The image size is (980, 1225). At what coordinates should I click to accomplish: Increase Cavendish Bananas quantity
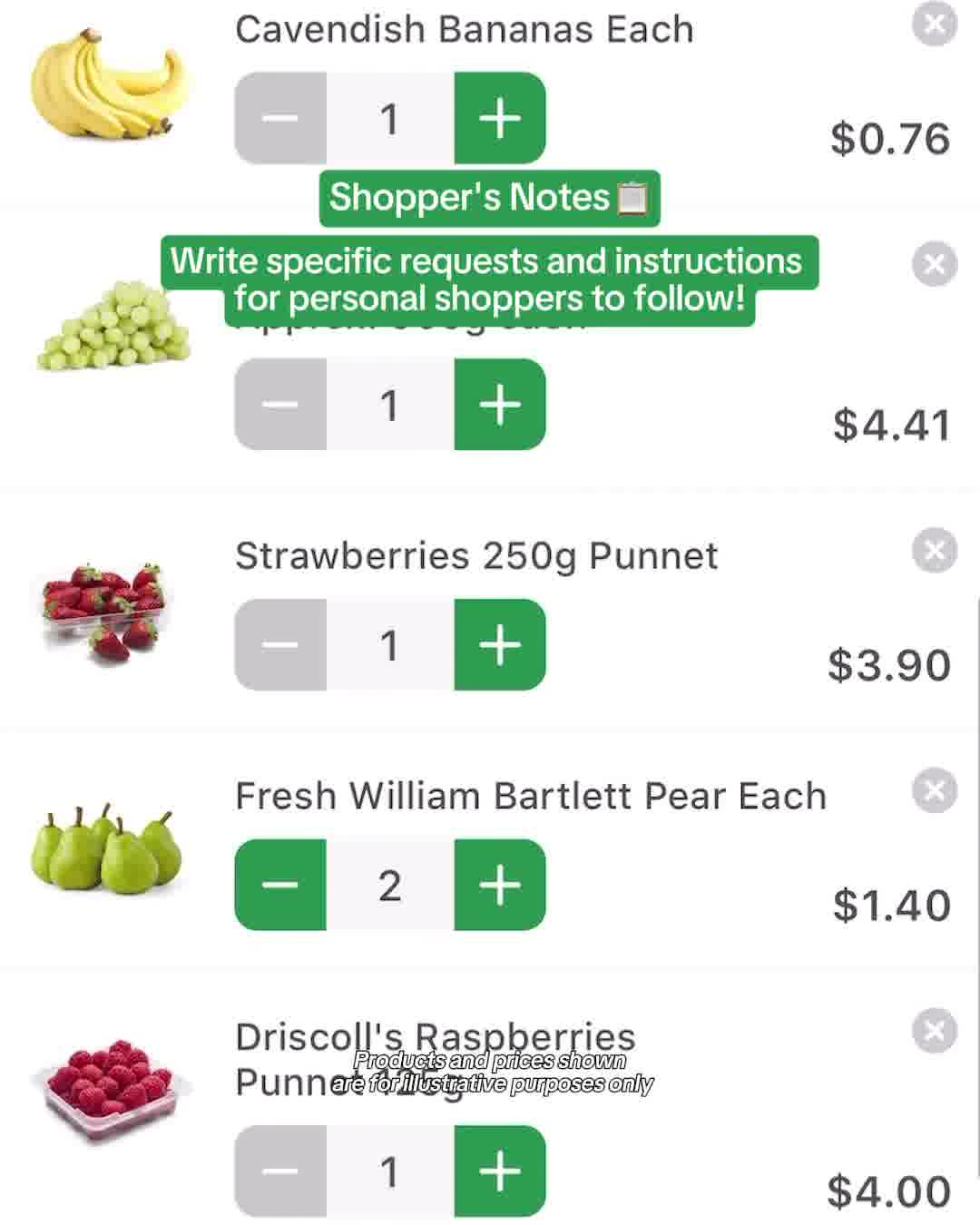pos(499,119)
